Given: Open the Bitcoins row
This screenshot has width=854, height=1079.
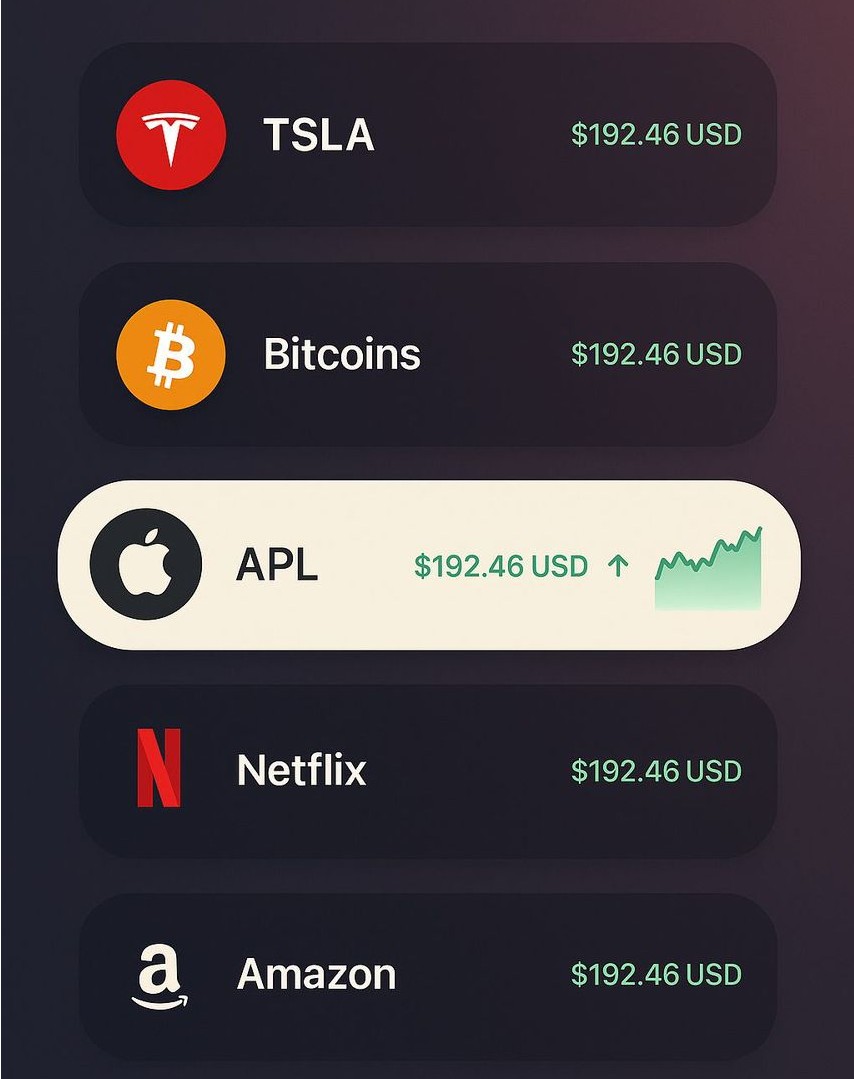Looking at the screenshot, I should (x=428, y=354).
